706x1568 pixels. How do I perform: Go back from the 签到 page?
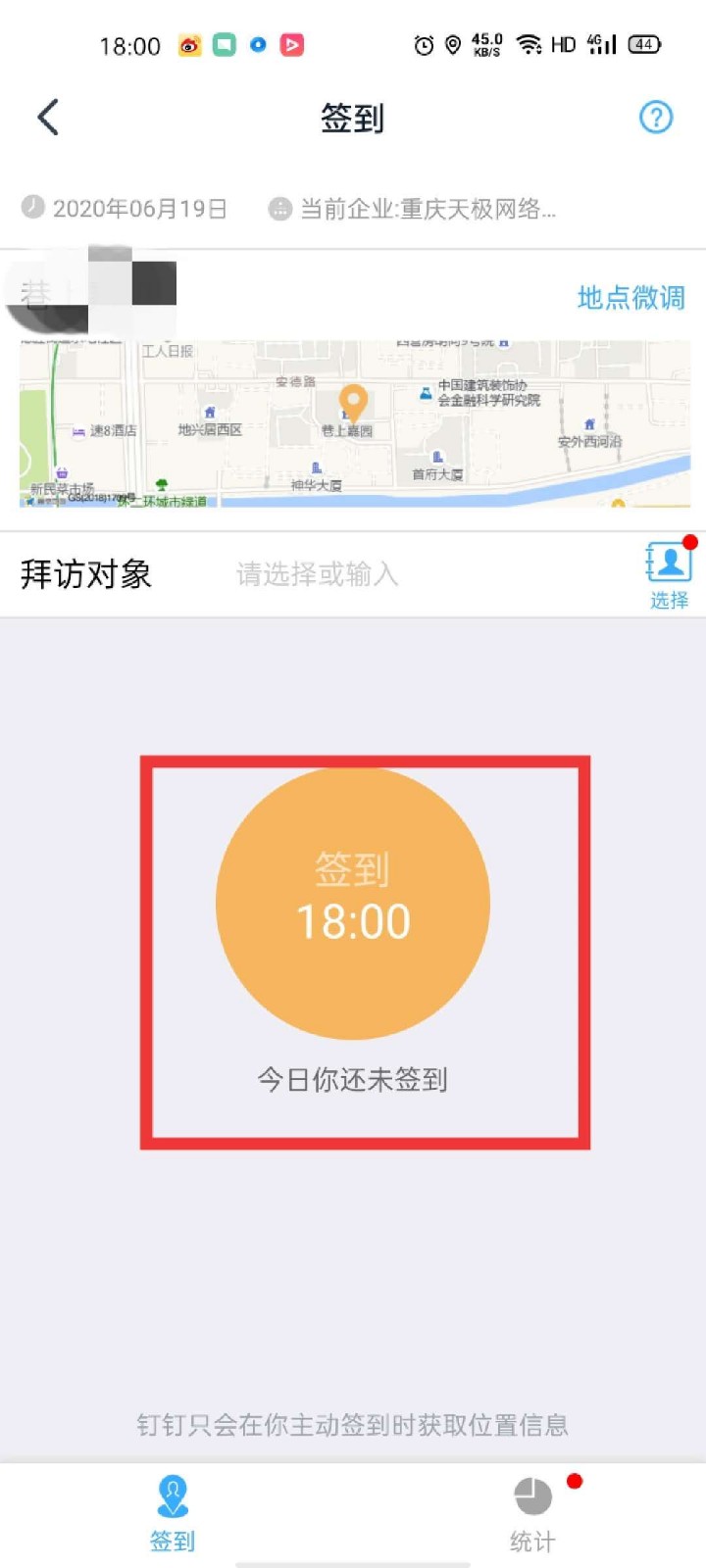coord(48,118)
